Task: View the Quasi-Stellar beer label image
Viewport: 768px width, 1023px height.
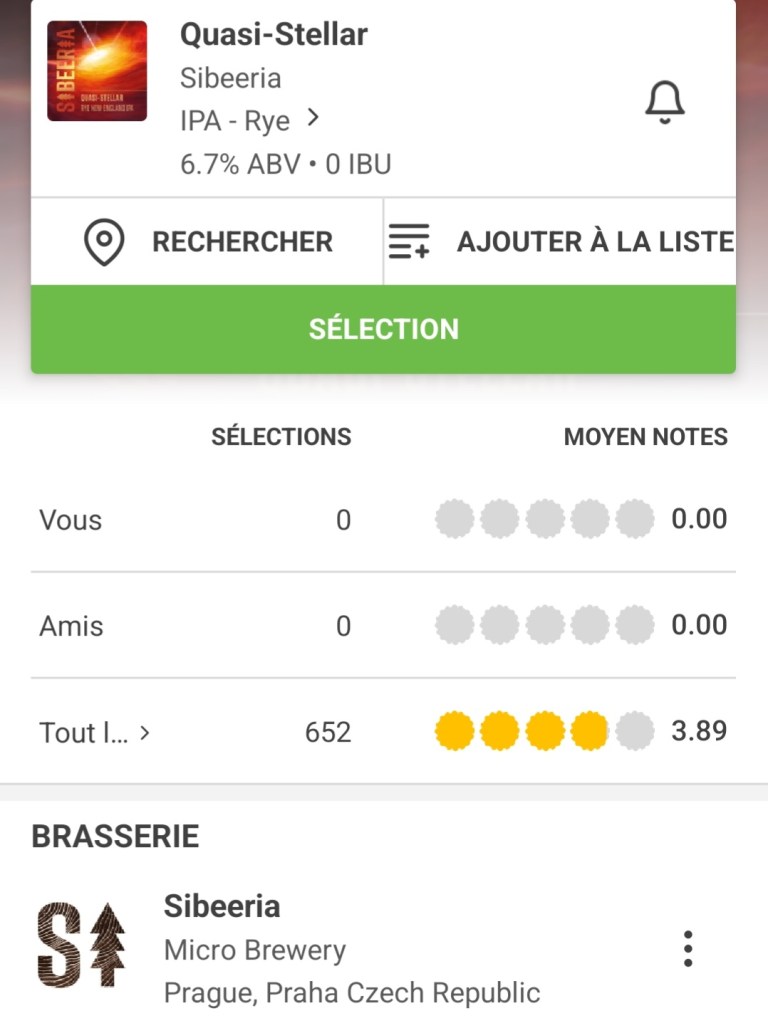Action: coord(97,71)
